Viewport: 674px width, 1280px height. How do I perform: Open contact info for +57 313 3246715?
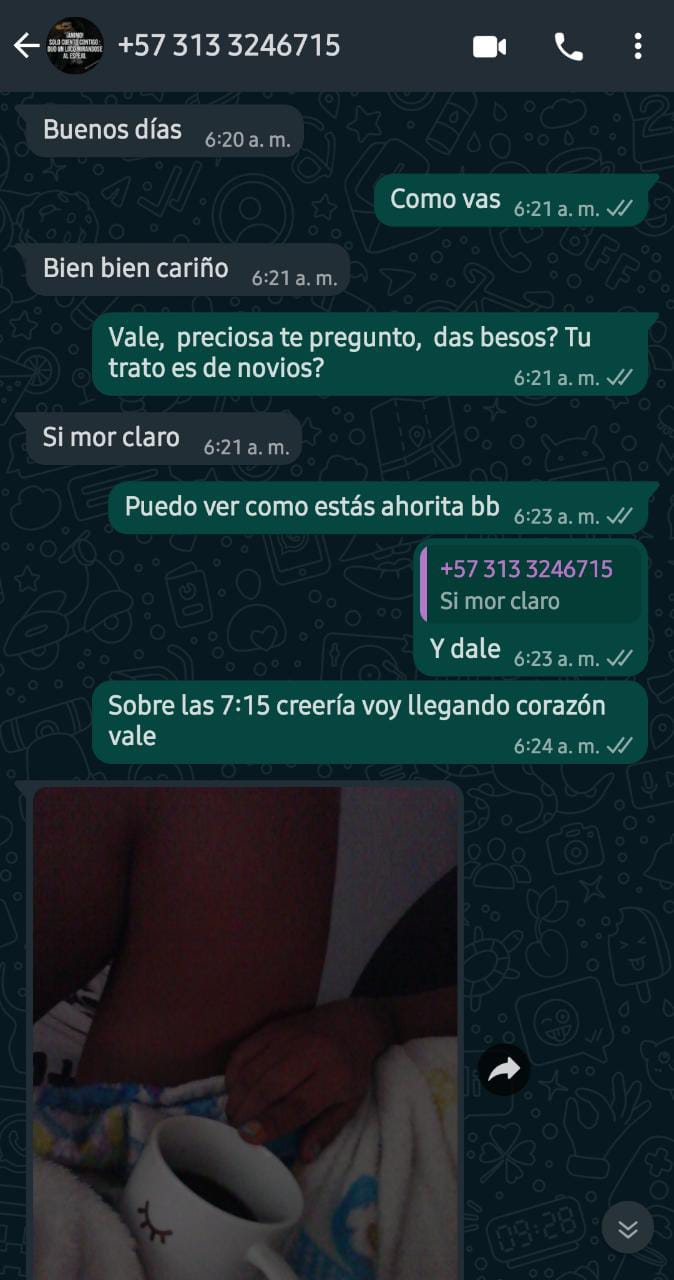(229, 46)
